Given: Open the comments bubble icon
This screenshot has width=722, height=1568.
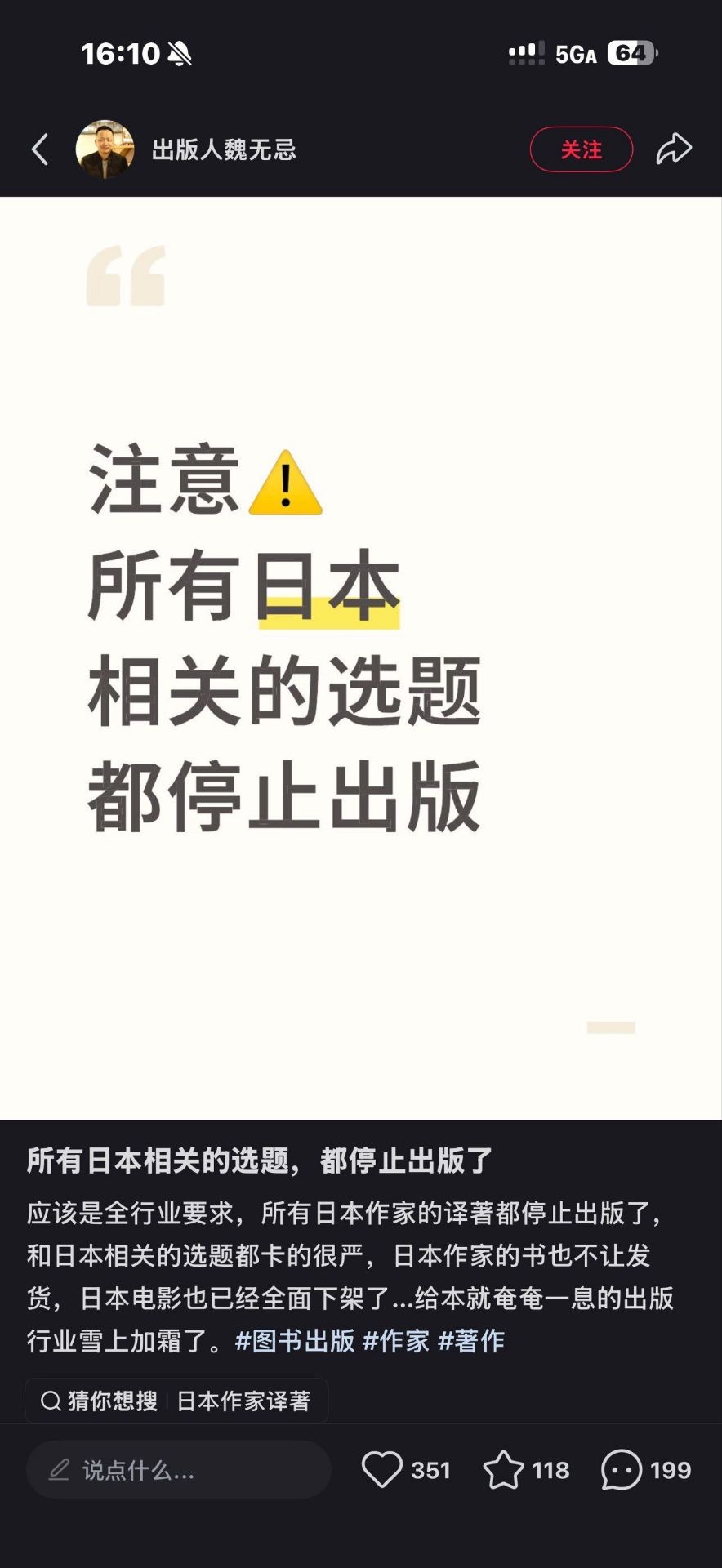Looking at the screenshot, I should pos(622,1469).
